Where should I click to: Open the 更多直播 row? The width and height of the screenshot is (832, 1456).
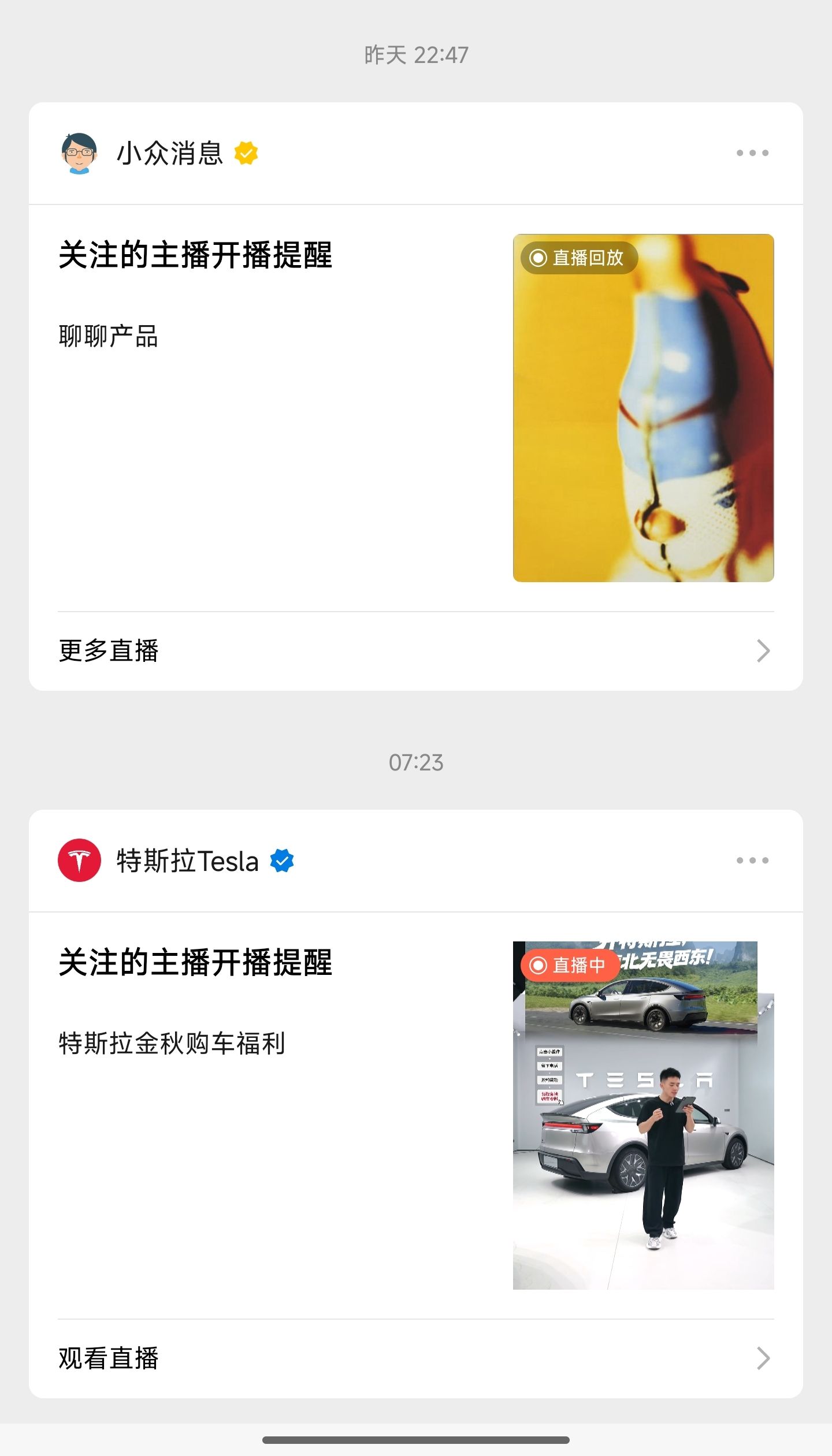[415, 651]
